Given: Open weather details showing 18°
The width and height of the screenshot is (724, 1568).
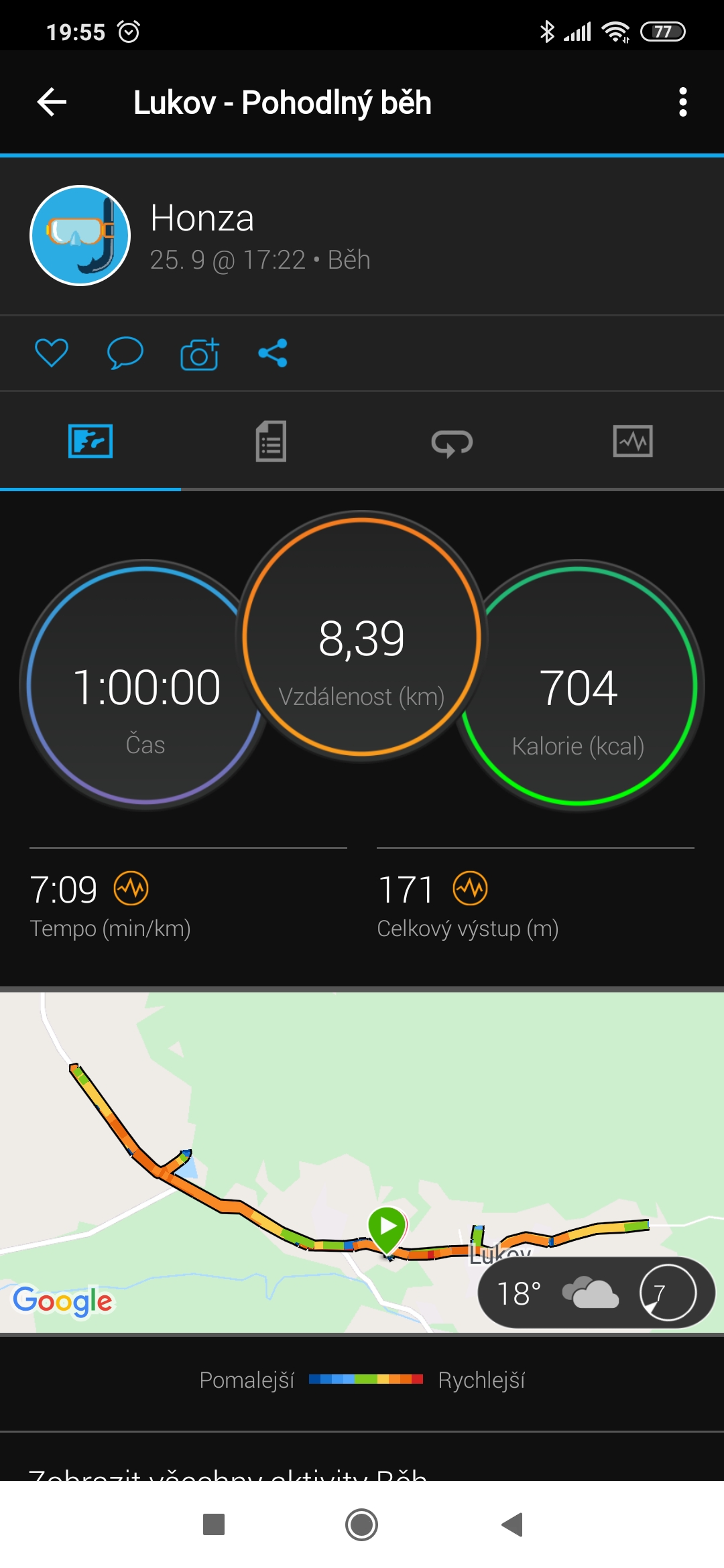Looking at the screenshot, I should click(x=596, y=1293).
